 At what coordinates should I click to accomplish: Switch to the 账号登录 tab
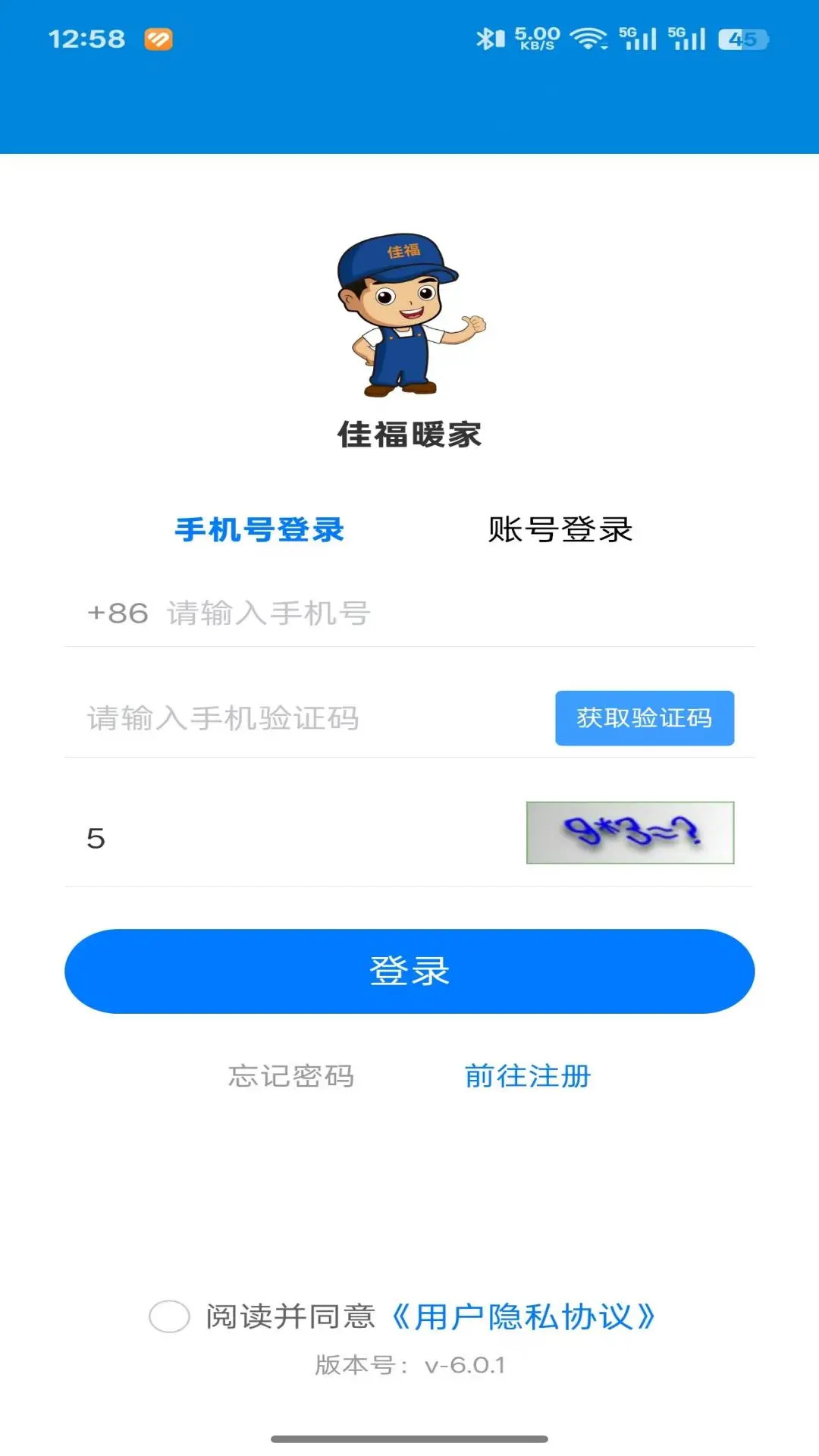click(x=561, y=531)
